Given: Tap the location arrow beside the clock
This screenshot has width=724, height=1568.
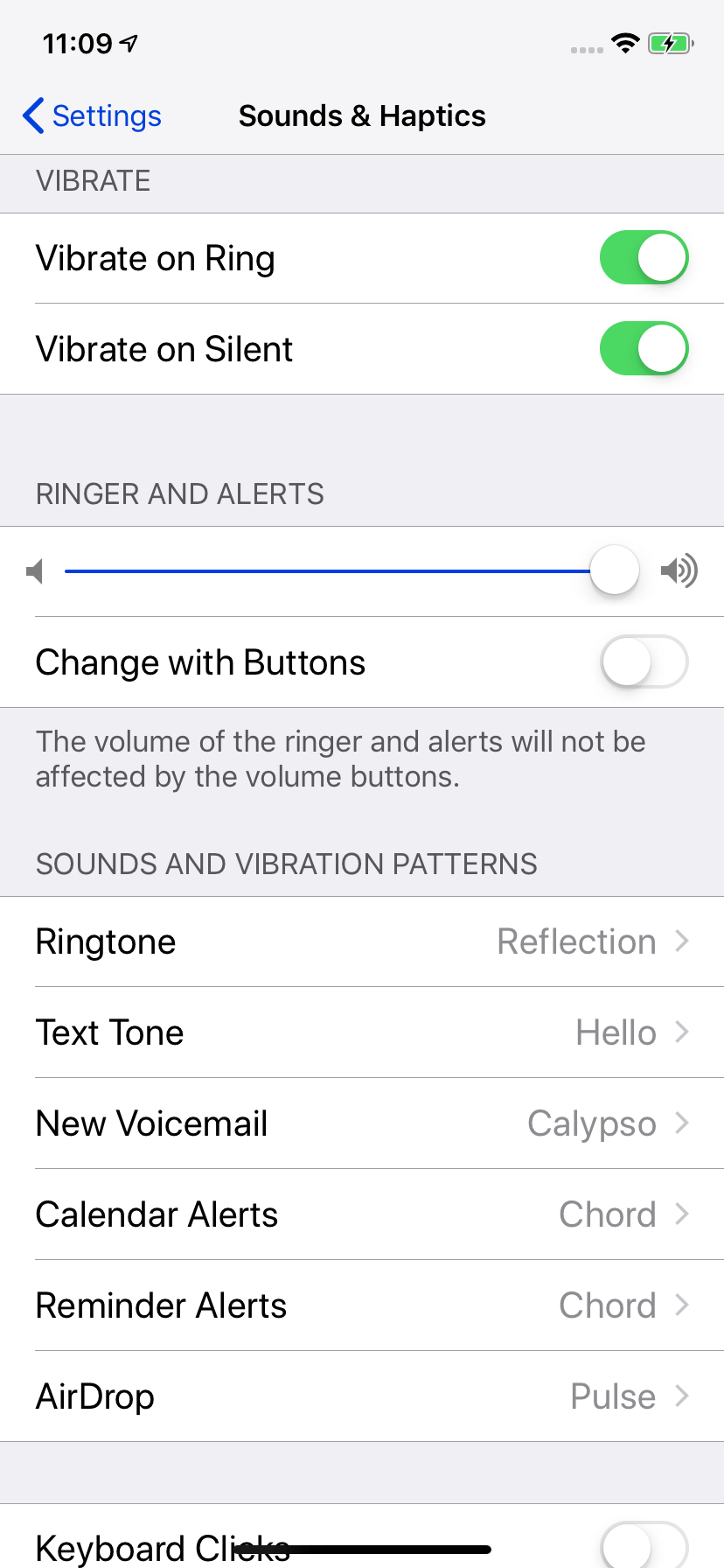Looking at the screenshot, I should [x=128, y=41].
